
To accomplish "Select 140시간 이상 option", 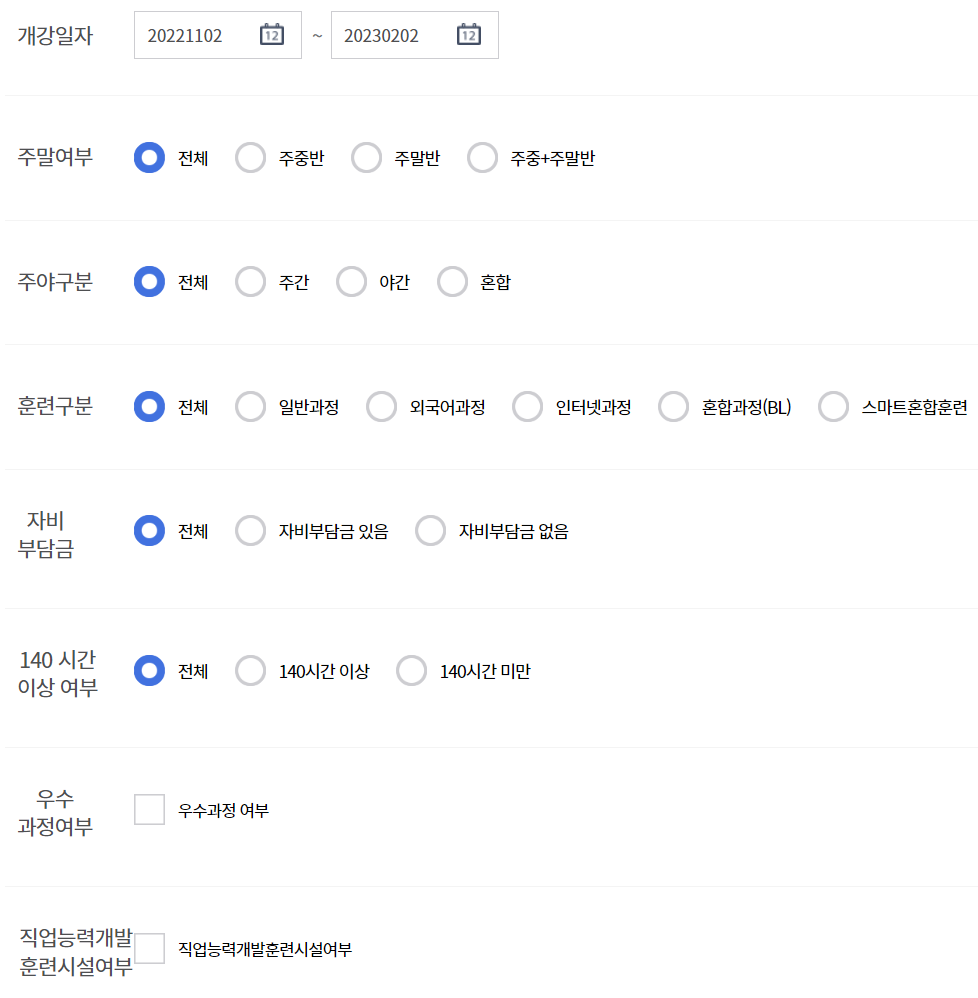I will (x=251, y=670).
